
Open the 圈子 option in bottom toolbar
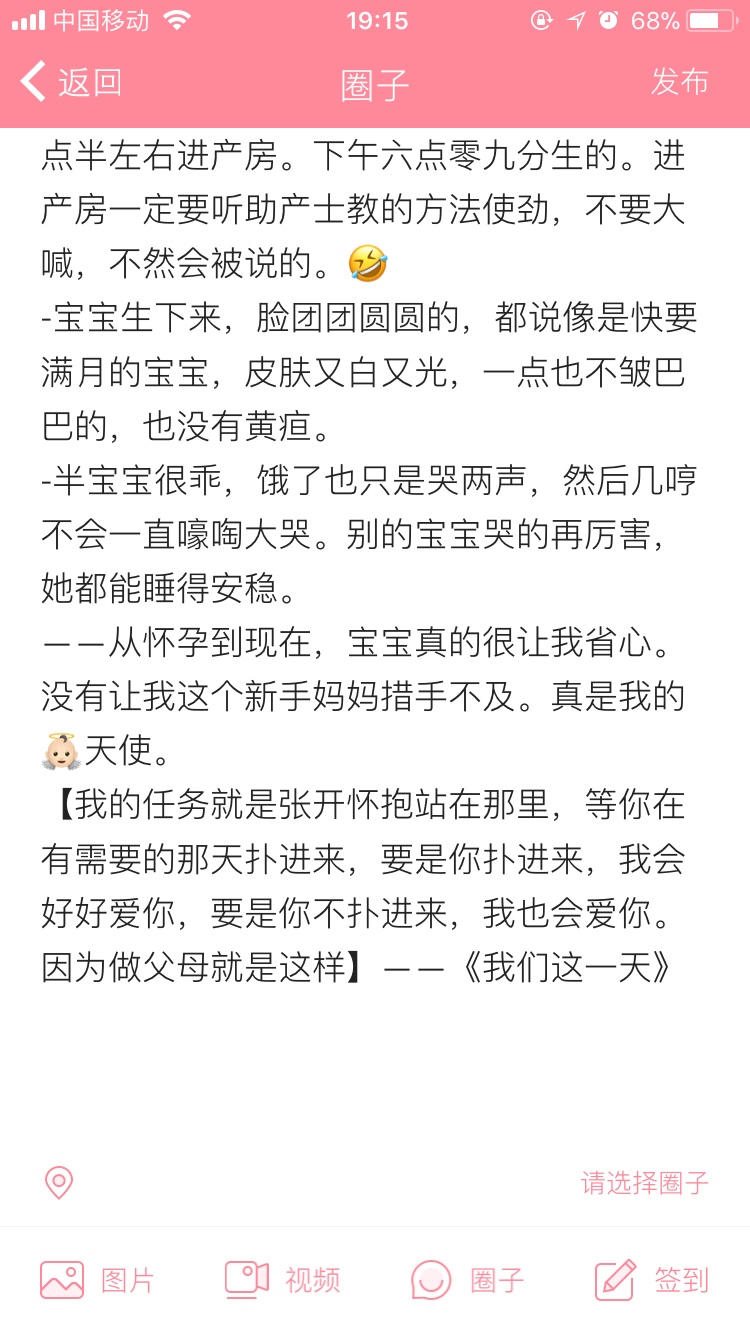468,1279
